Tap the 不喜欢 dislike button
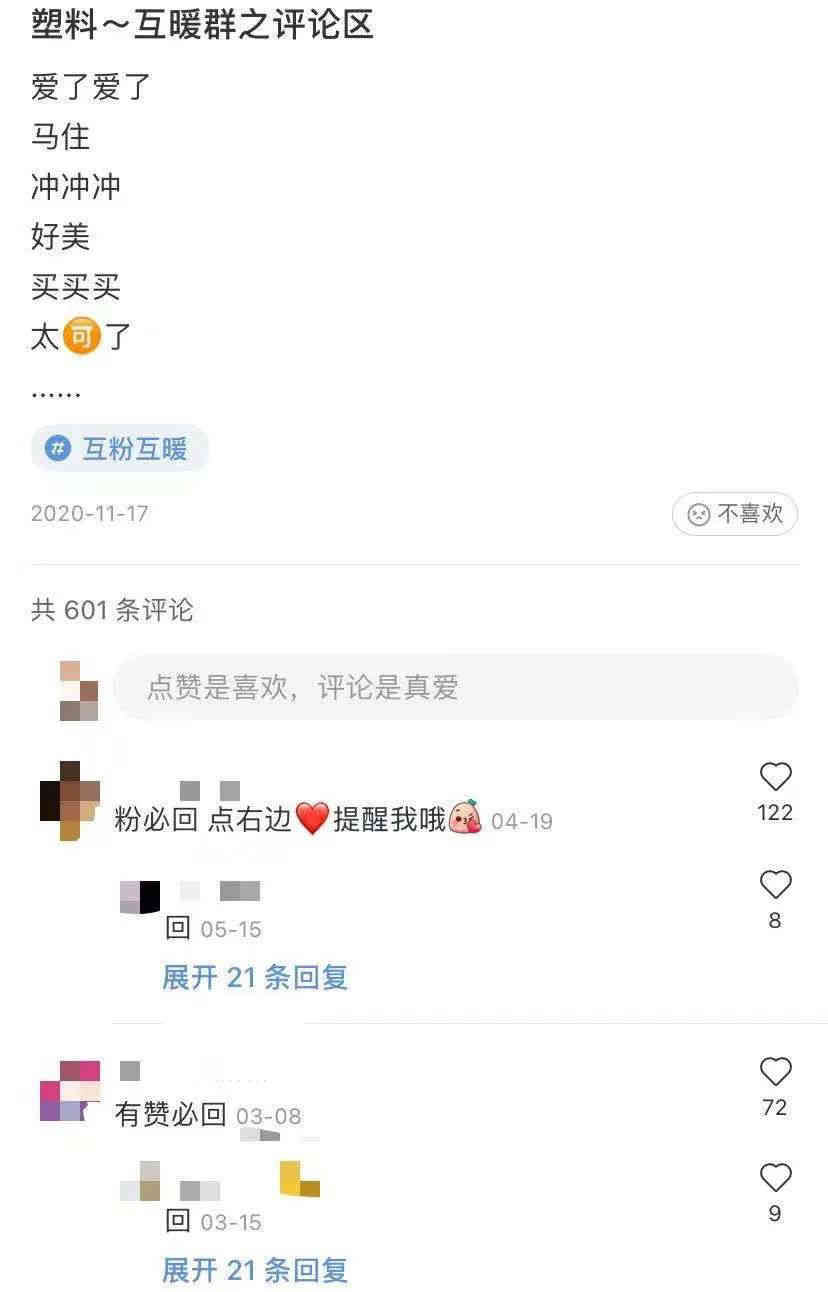This screenshot has height=1292, width=828. point(734,514)
